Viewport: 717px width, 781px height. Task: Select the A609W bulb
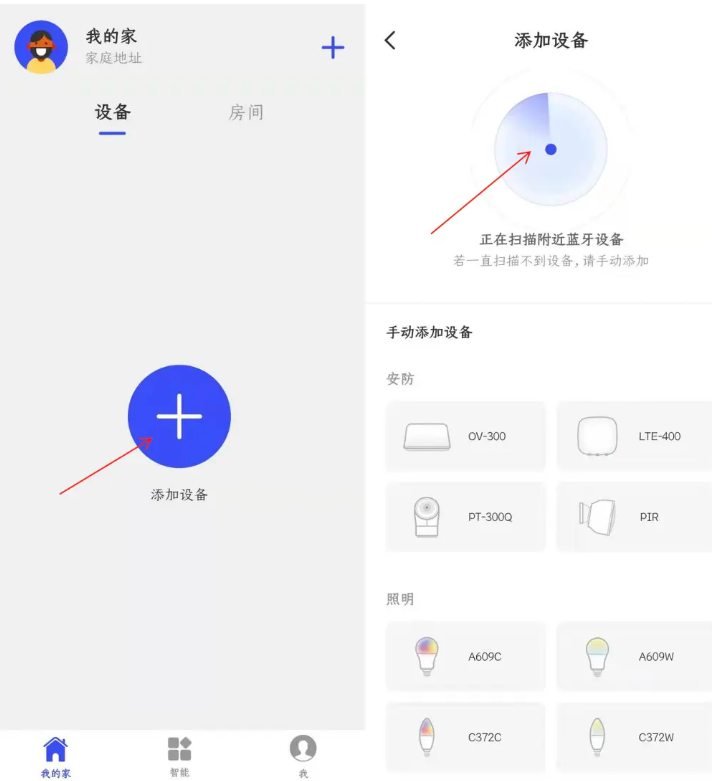tap(635, 657)
